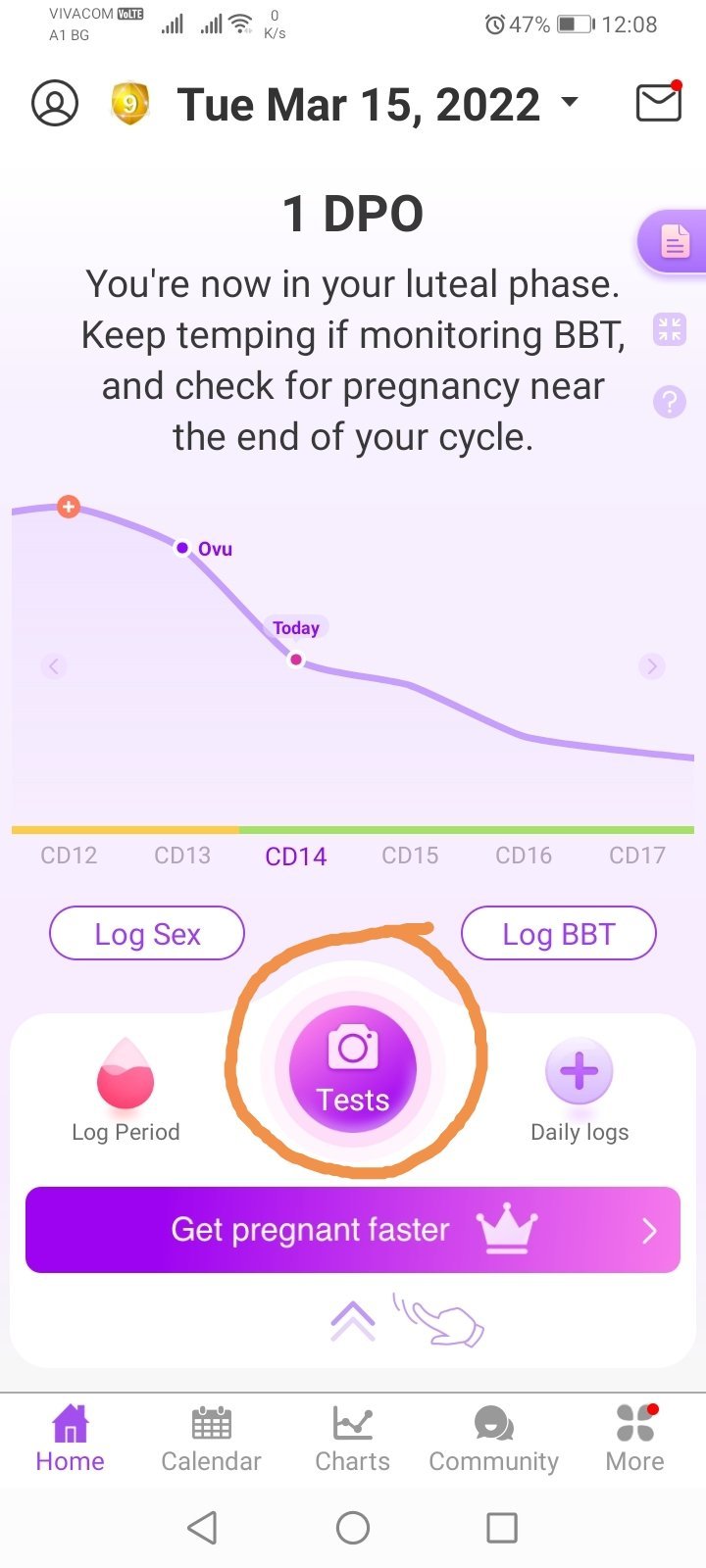
Task: Tap the Log Sex button
Action: (x=147, y=934)
